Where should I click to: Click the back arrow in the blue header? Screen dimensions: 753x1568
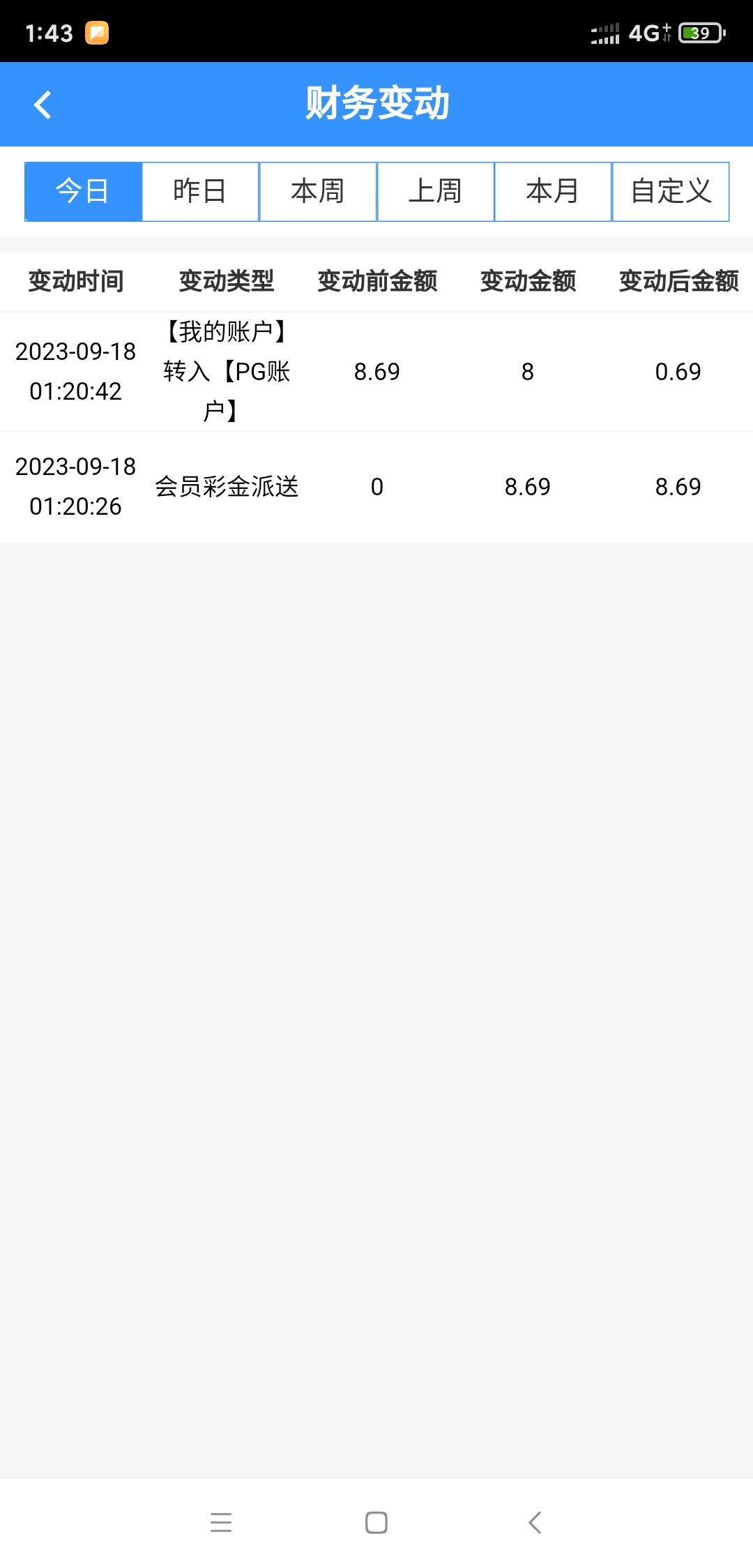(x=43, y=103)
